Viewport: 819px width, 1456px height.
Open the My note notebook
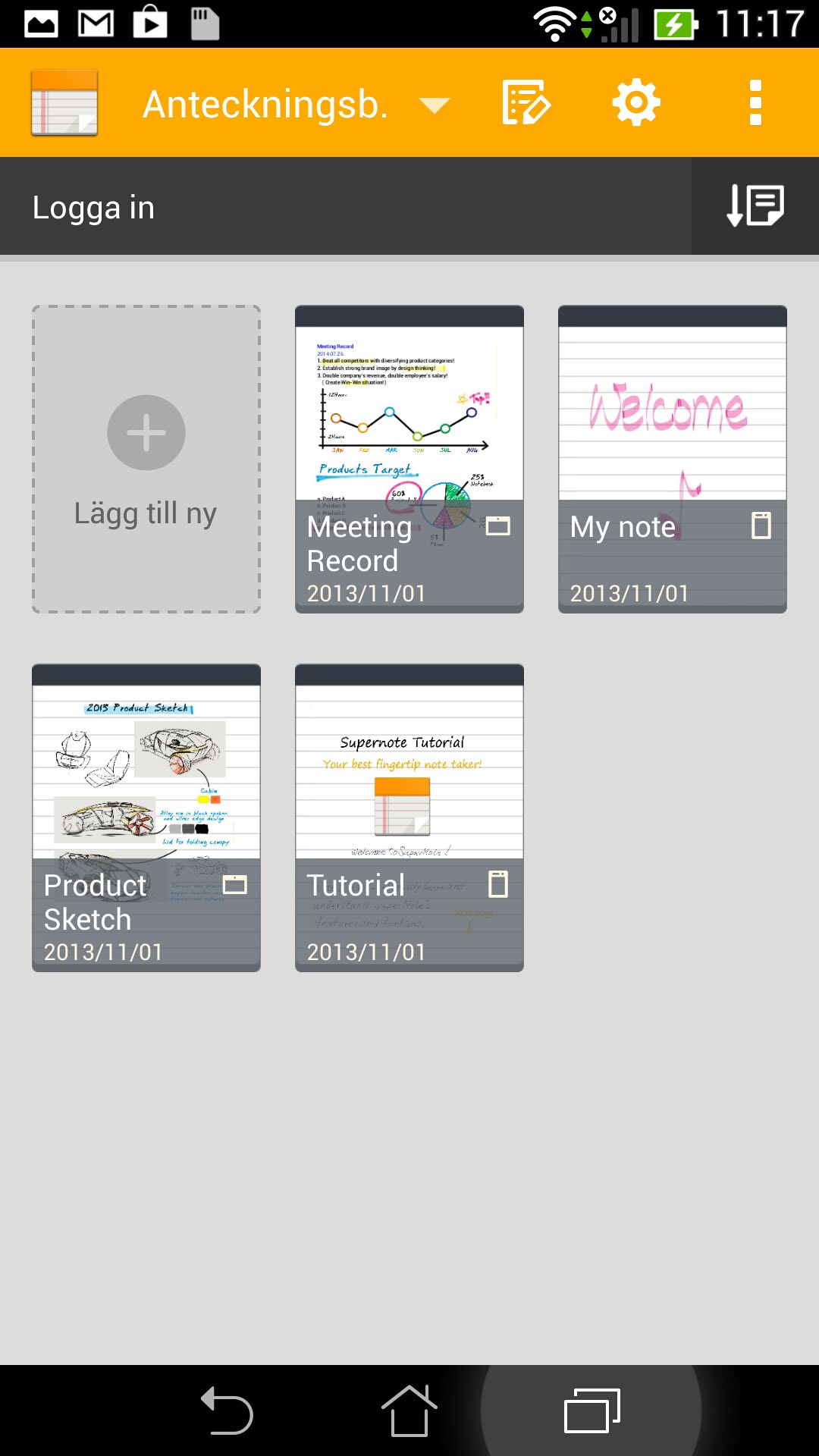point(672,459)
